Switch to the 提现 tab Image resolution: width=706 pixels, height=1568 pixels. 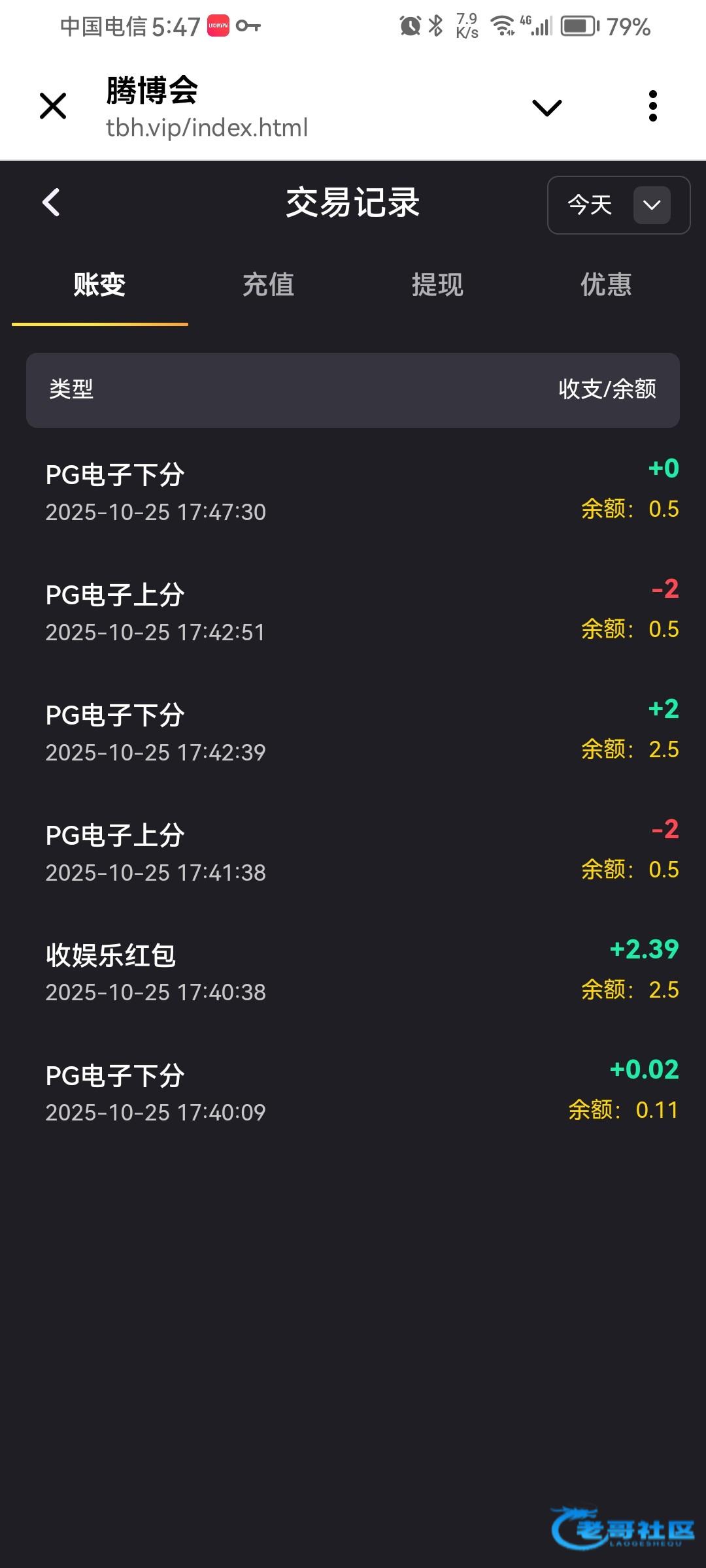[437, 285]
